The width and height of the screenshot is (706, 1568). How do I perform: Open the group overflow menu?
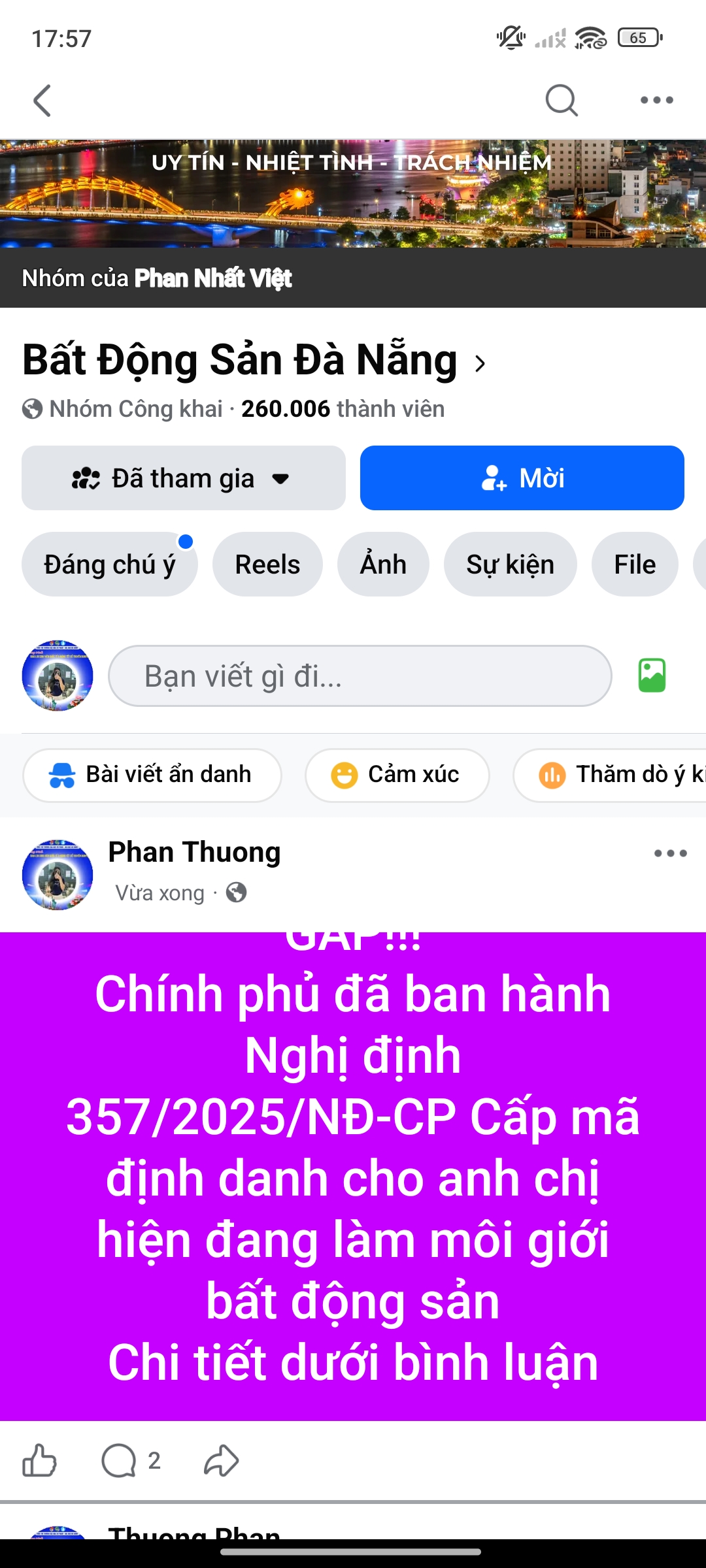point(656,101)
